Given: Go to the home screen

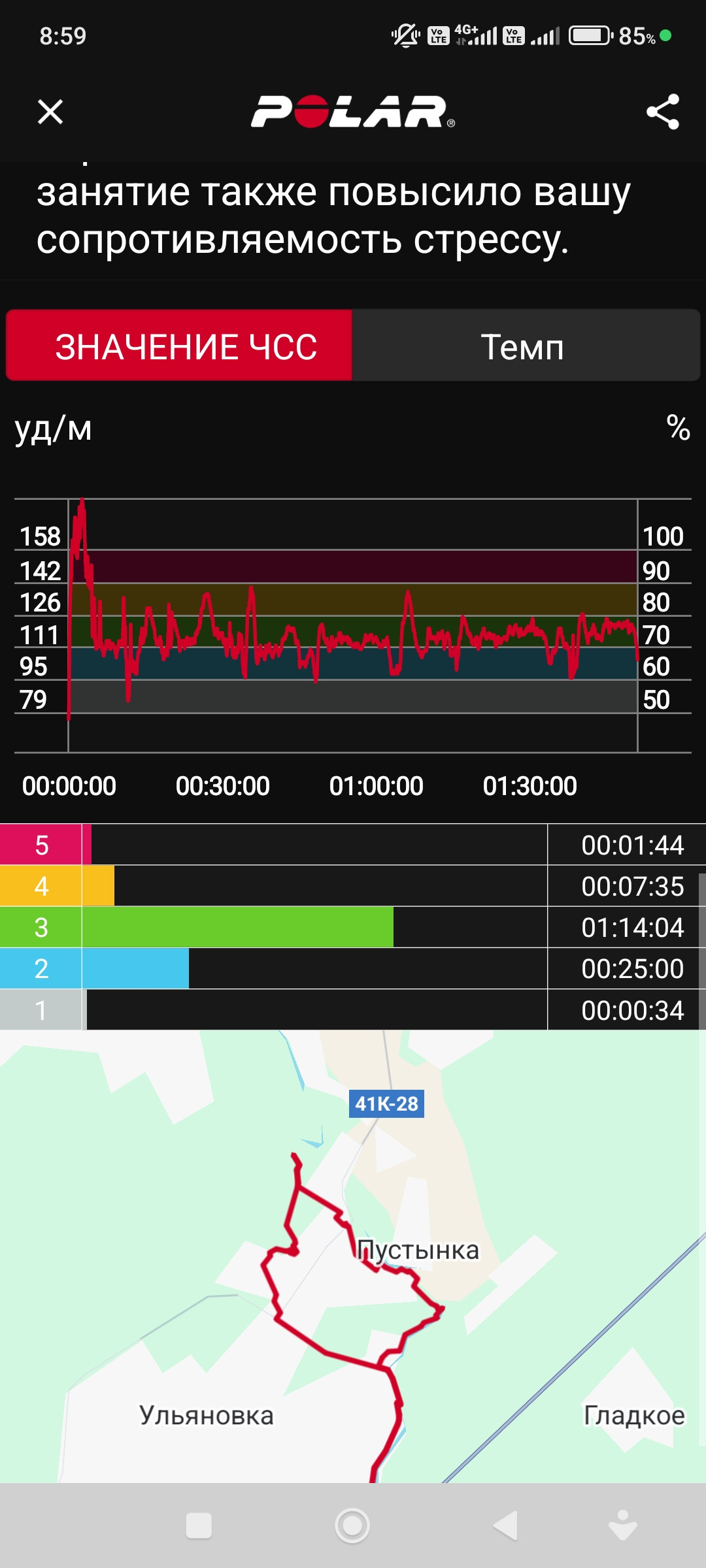Looking at the screenshot, I should pyautogui.click(x=352, y=1526).
